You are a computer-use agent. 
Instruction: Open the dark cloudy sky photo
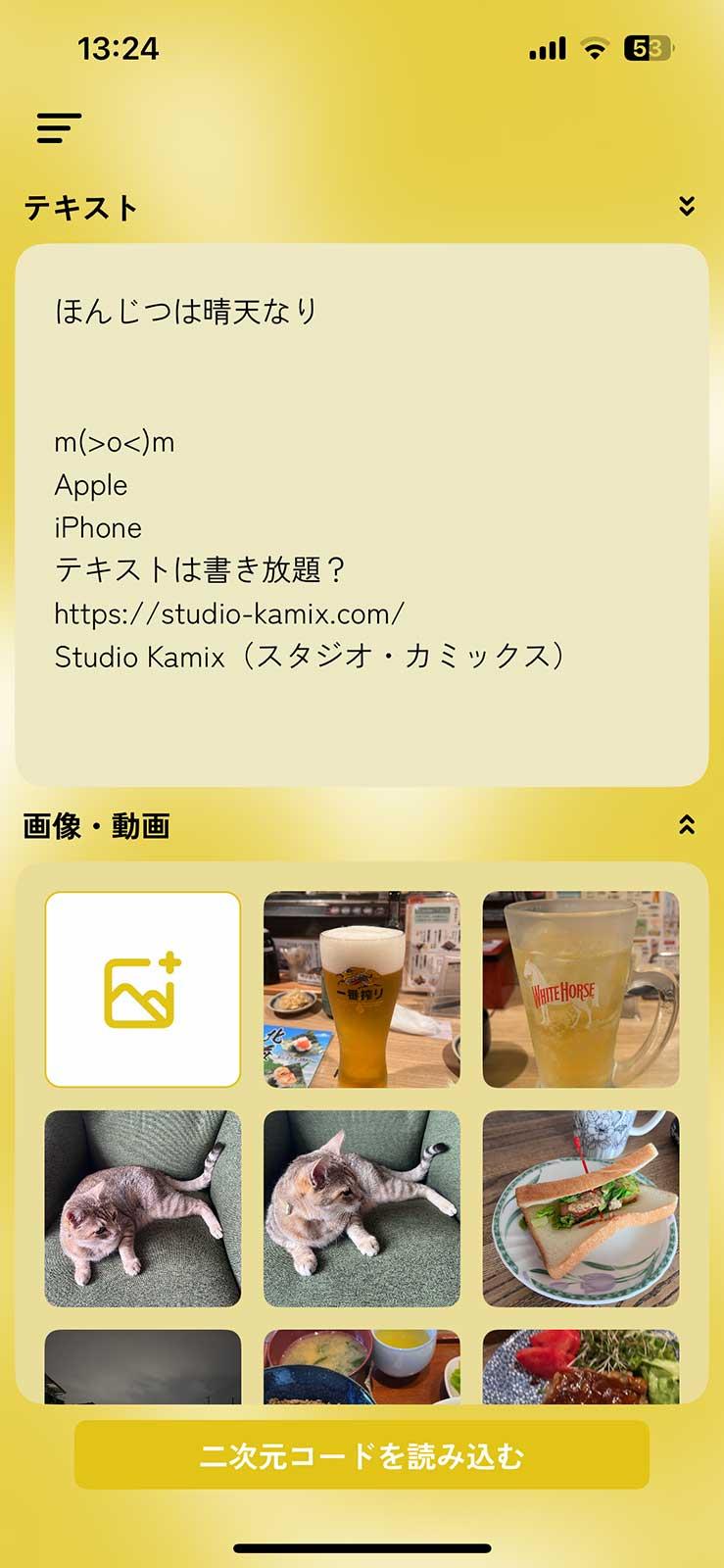tap(143, 1366)
